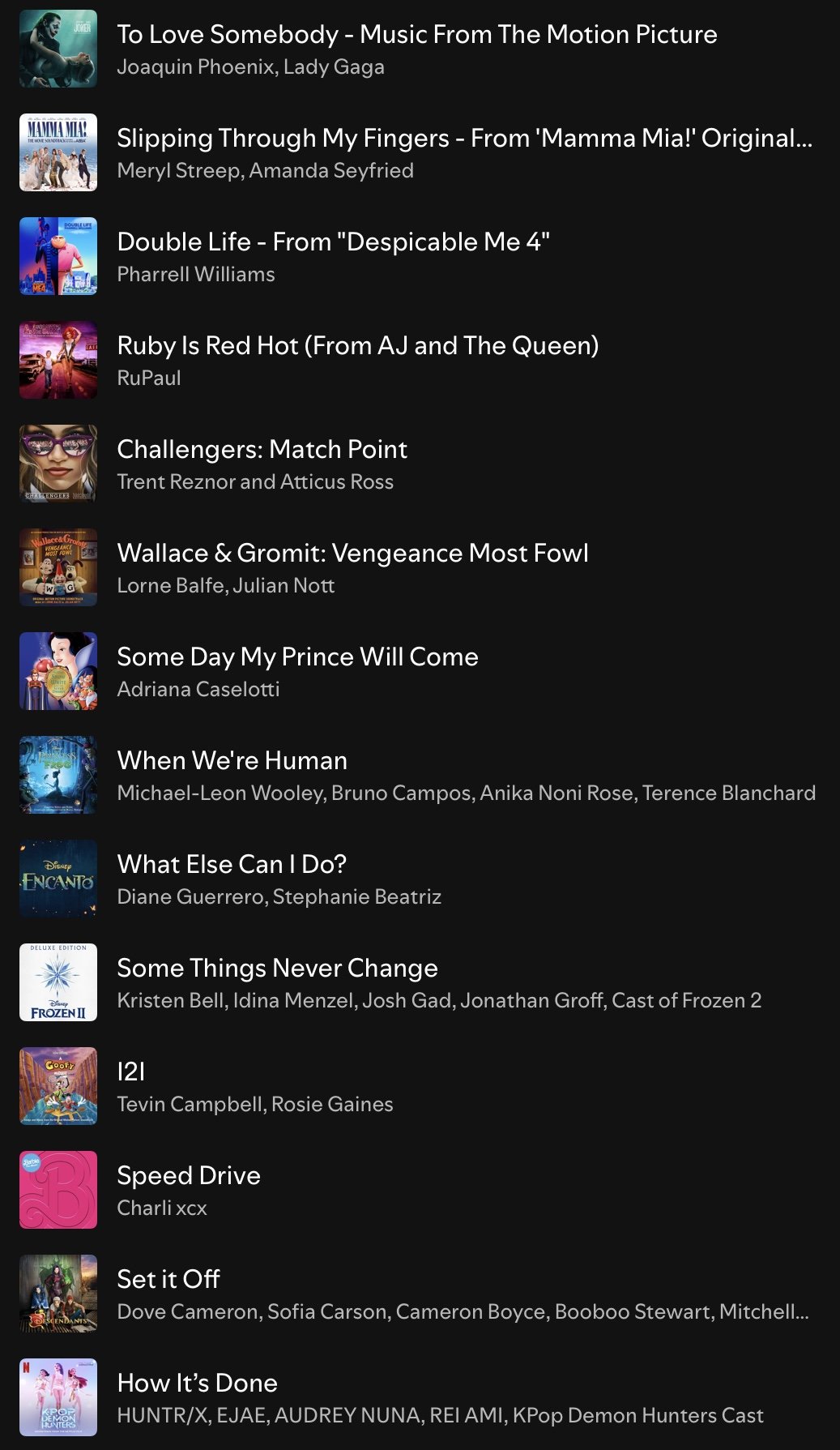The height and width of the screenshot is (1450, 840).
Task: Play Some Day My Prince Will Come
Action: click(297, 657)
